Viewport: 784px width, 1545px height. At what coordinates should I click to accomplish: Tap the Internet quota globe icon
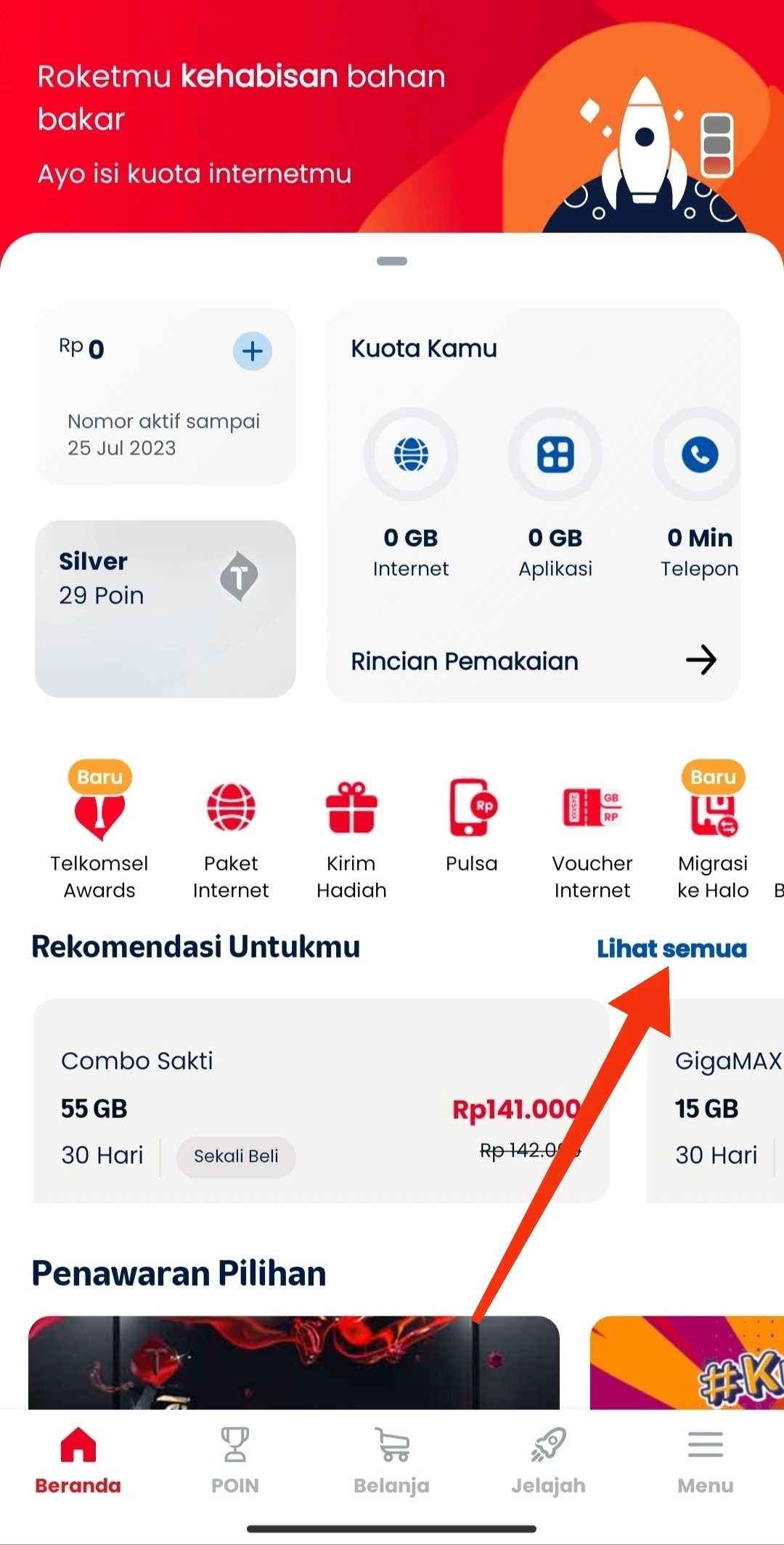click(411, 454)
